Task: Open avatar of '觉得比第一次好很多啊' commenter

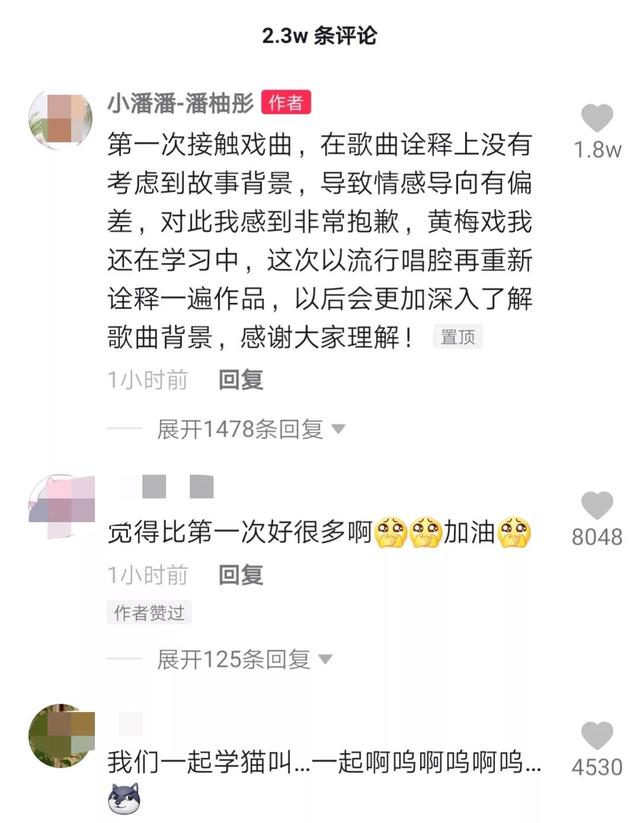Action: pos(62,509)
